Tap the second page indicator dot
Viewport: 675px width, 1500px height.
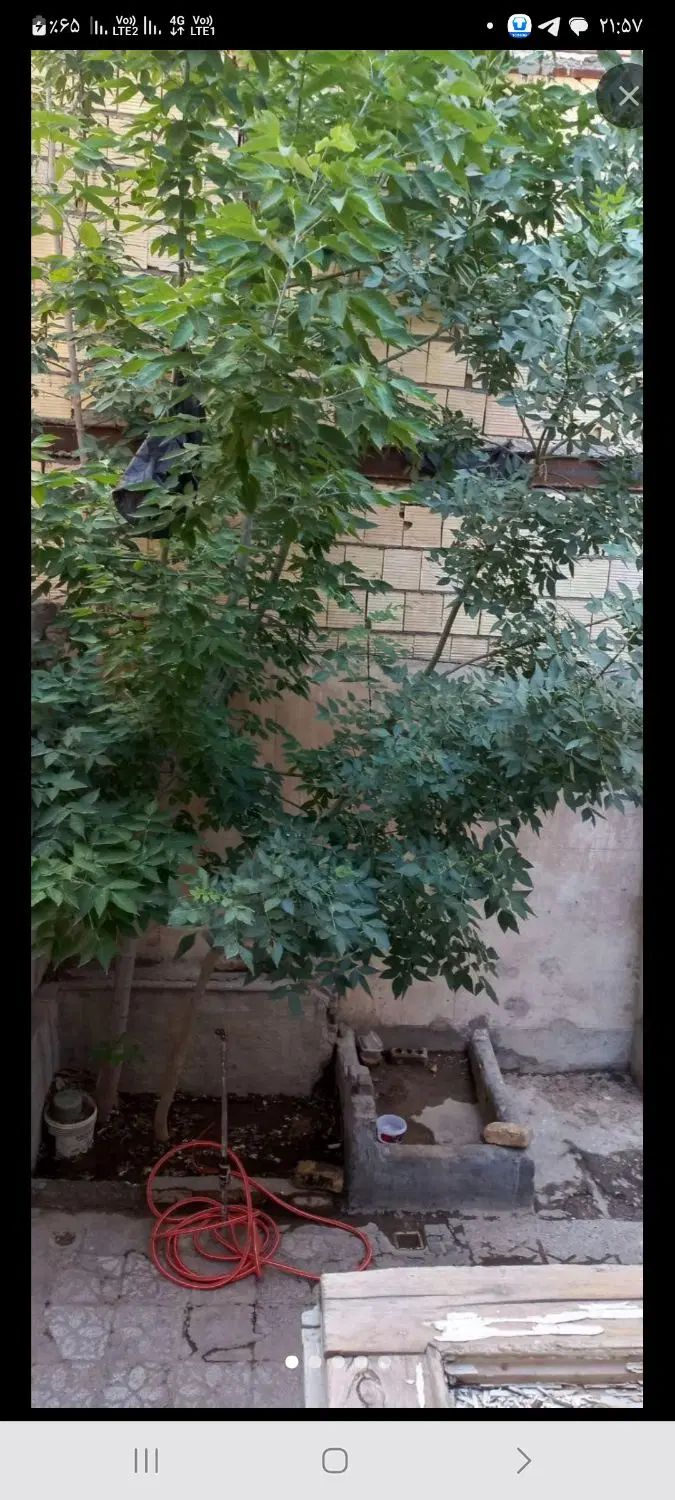314,1362
